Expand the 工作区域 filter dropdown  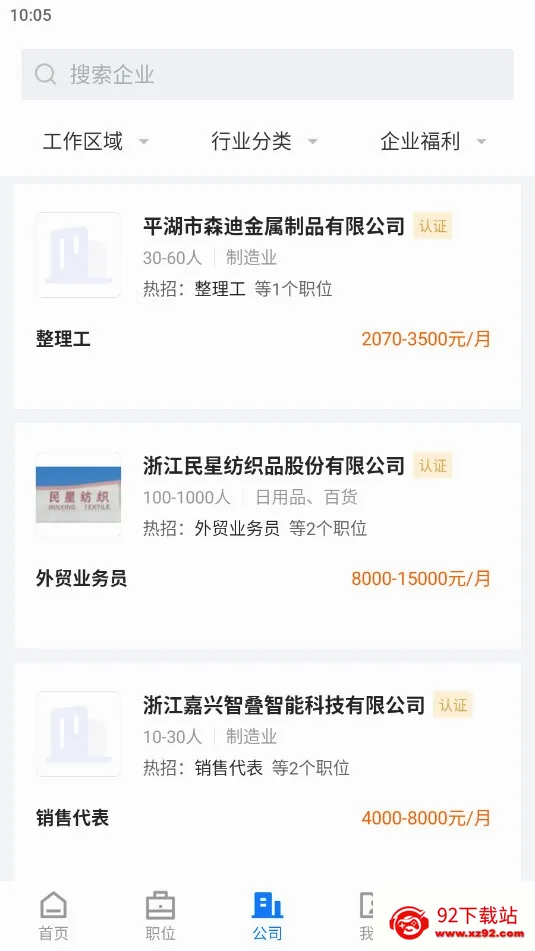pos(95,142)
